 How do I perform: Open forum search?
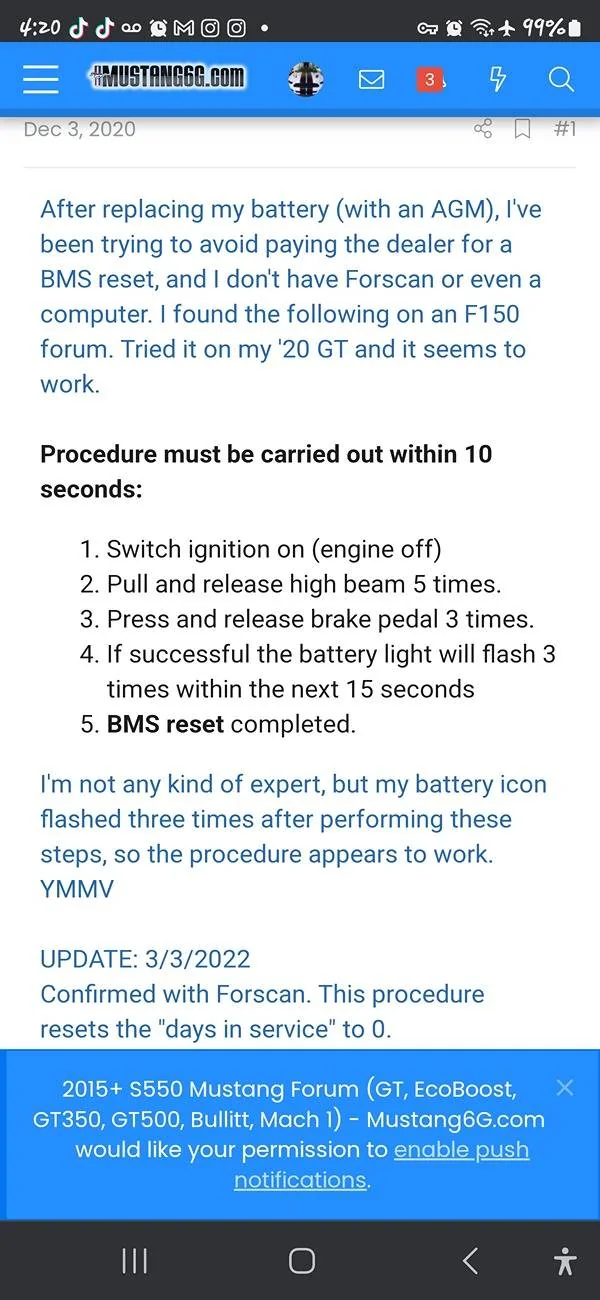(x=562, y=79)
